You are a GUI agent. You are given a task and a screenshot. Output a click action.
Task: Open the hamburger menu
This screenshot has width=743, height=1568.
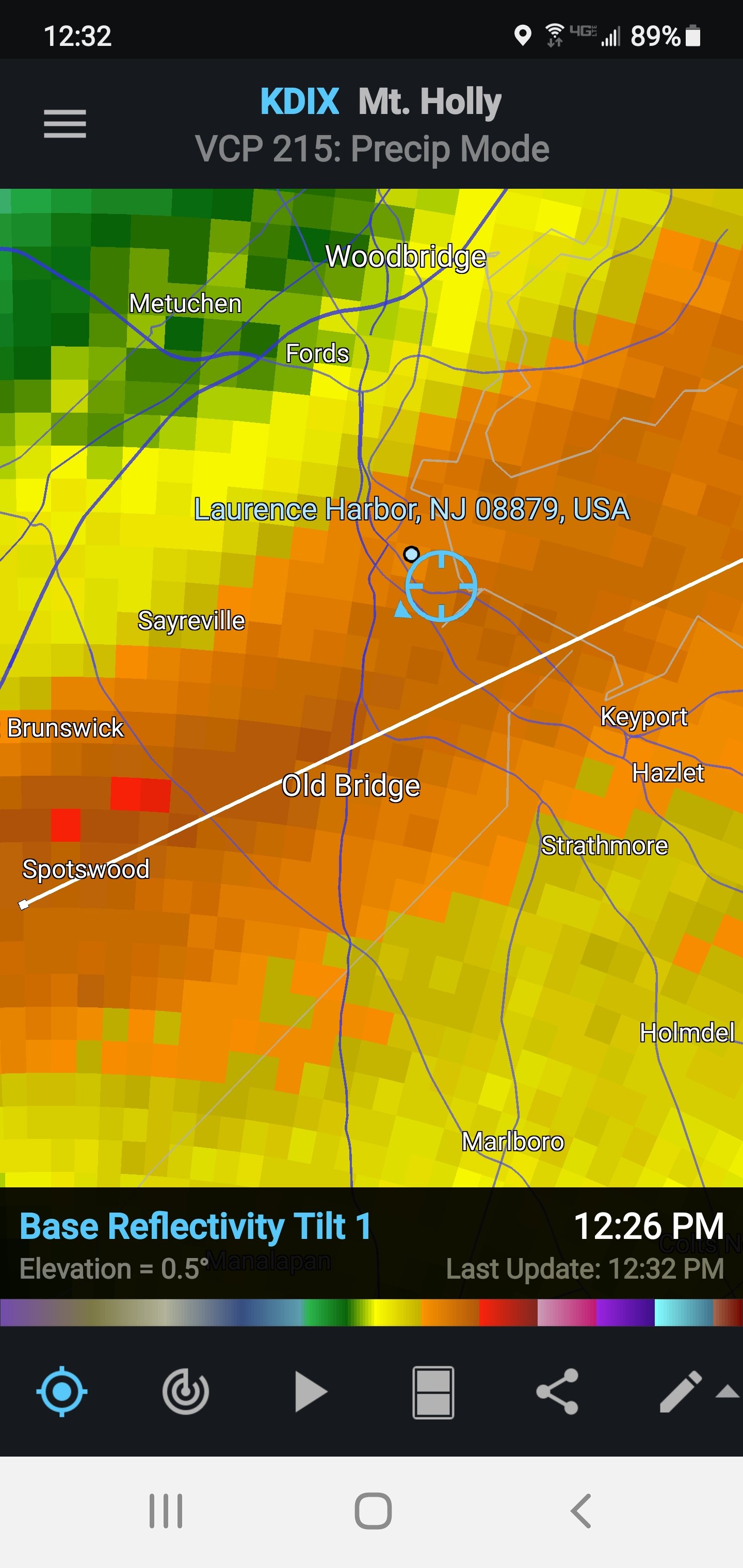(x=65, y=124)
